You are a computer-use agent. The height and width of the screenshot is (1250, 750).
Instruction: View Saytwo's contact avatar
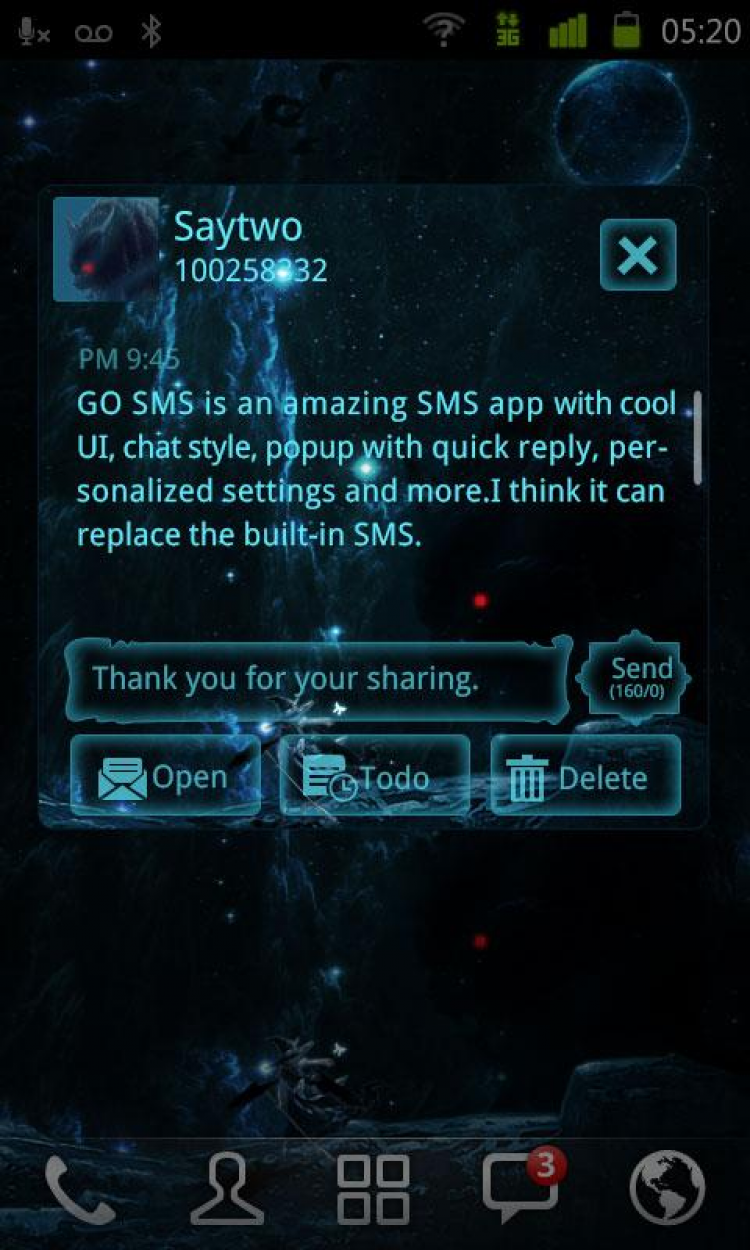(x=105, y=249)
